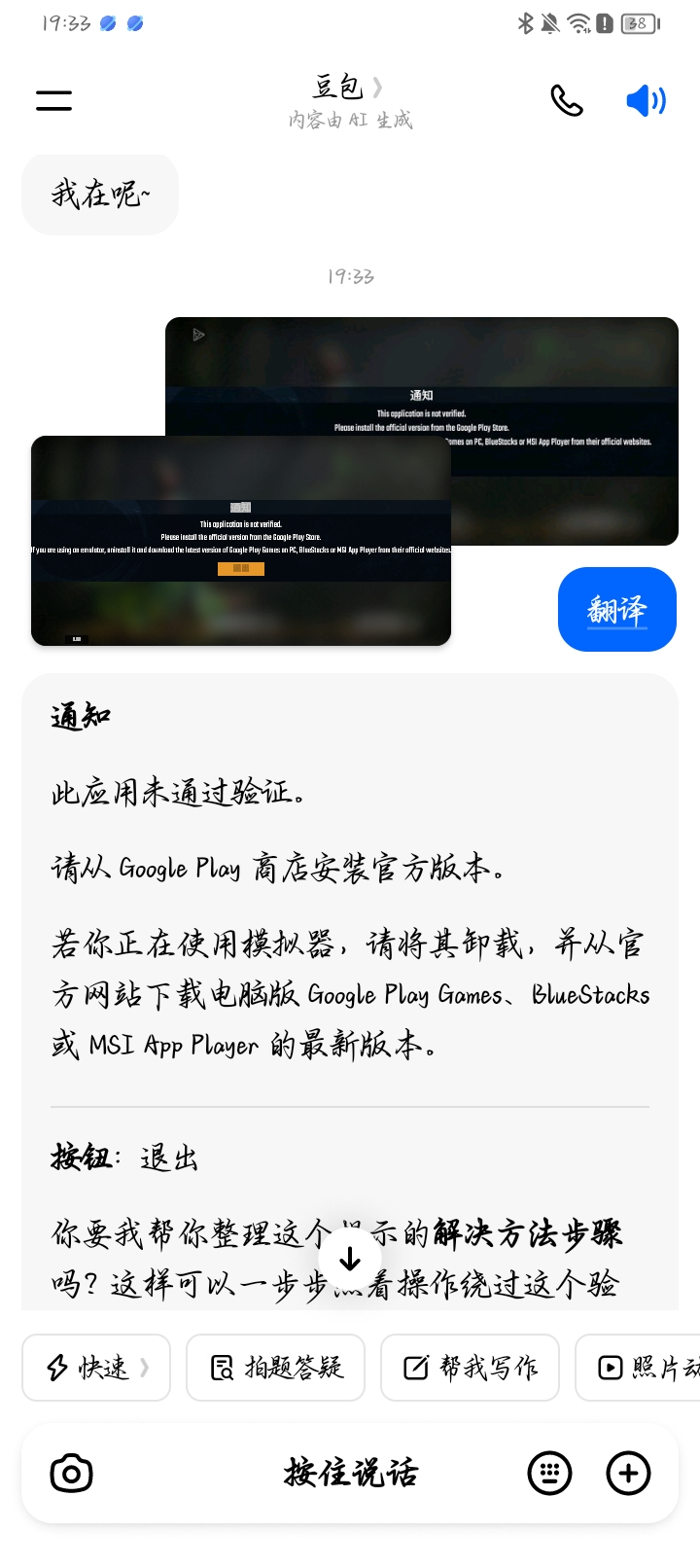Screen dimensions: 700x1568
Task: Switch to keyboard text input
Action: (x=549, y=1474)
